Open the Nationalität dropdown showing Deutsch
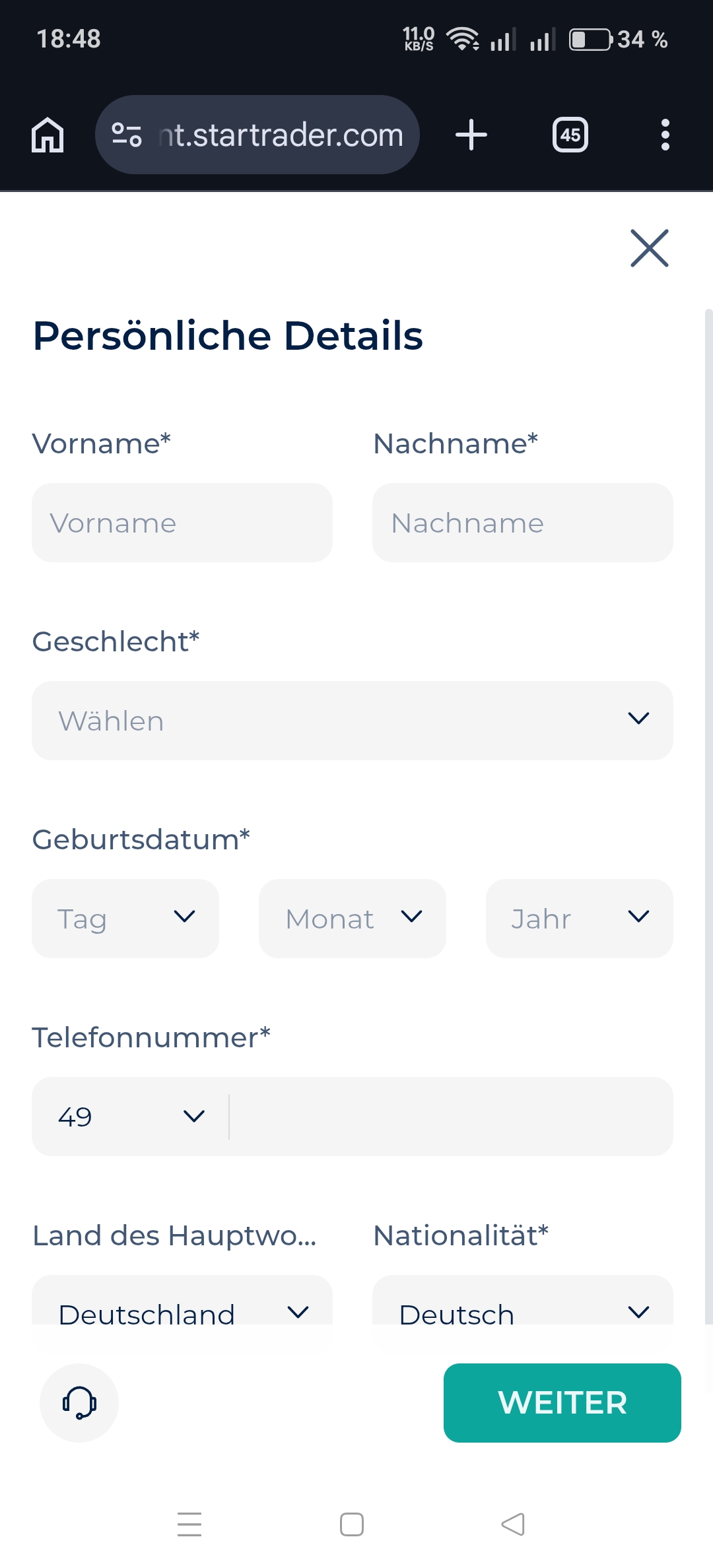This screenshot has height=1568, width=713. pyautogui.click(x=522, y=1313)
